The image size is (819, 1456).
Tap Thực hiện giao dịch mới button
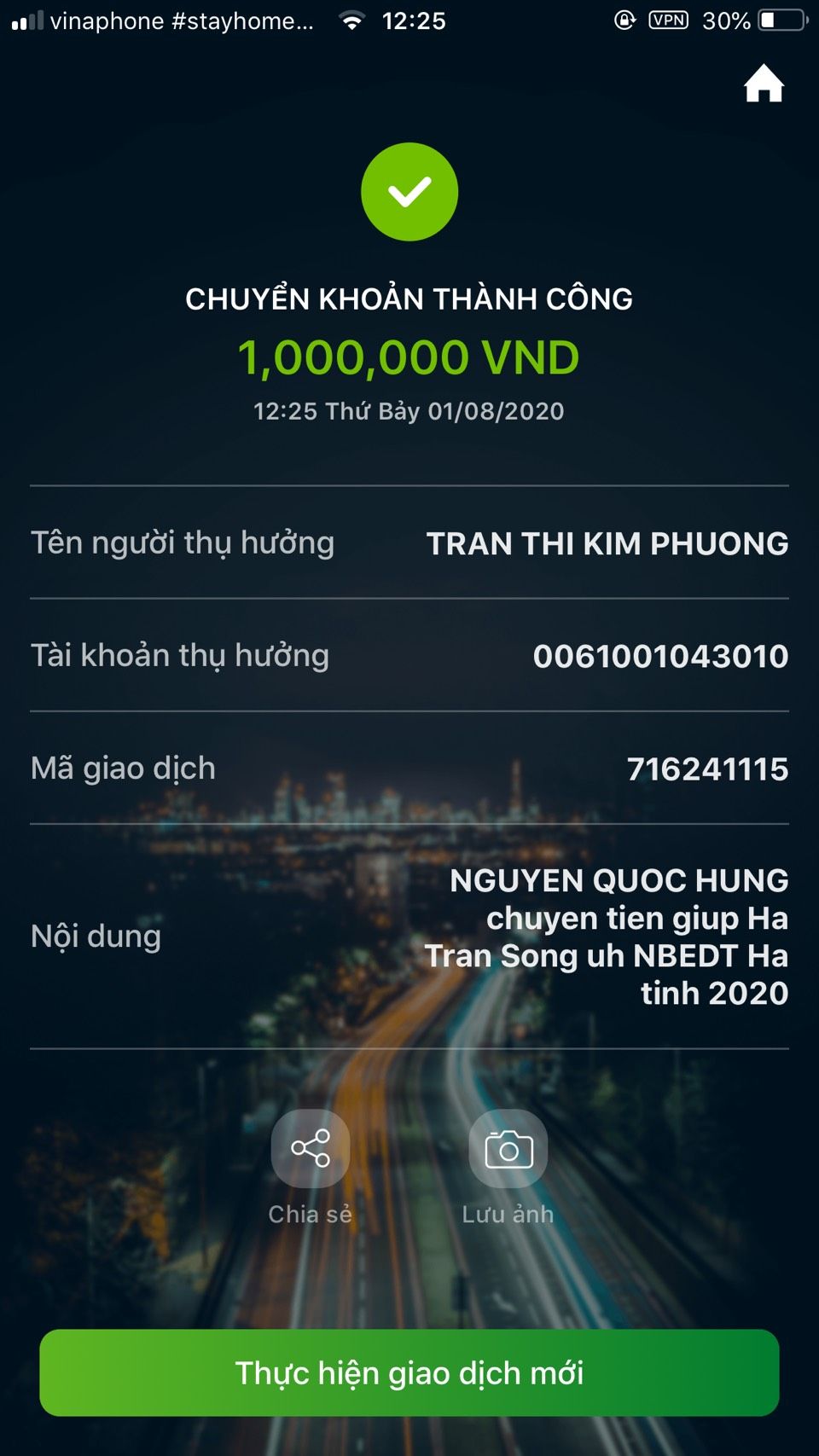[409, 1372]
